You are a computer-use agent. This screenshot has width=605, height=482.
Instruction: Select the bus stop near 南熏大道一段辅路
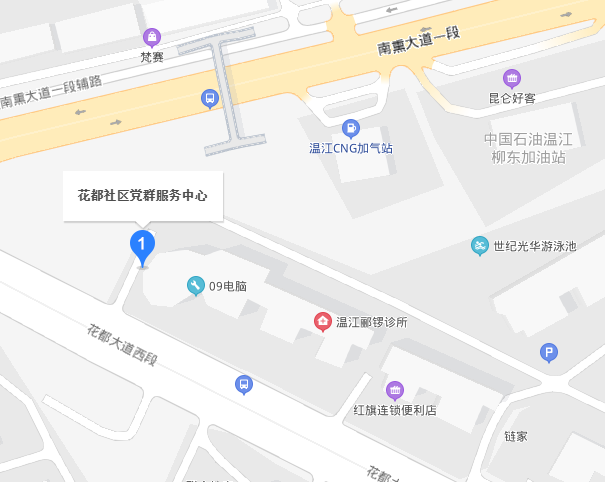coord(209,98)
